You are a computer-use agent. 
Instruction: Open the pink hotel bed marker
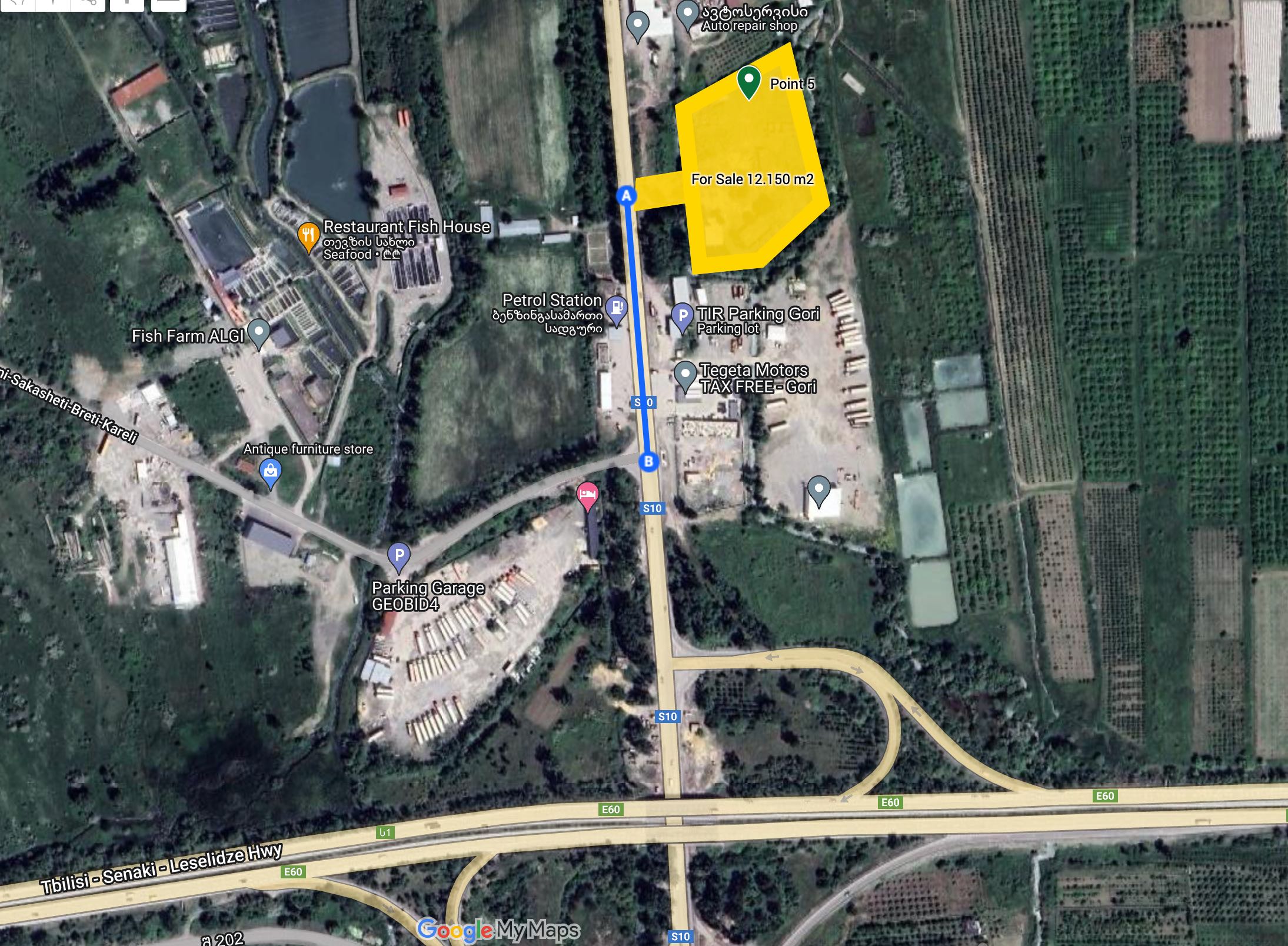click(x=588, y=495)
